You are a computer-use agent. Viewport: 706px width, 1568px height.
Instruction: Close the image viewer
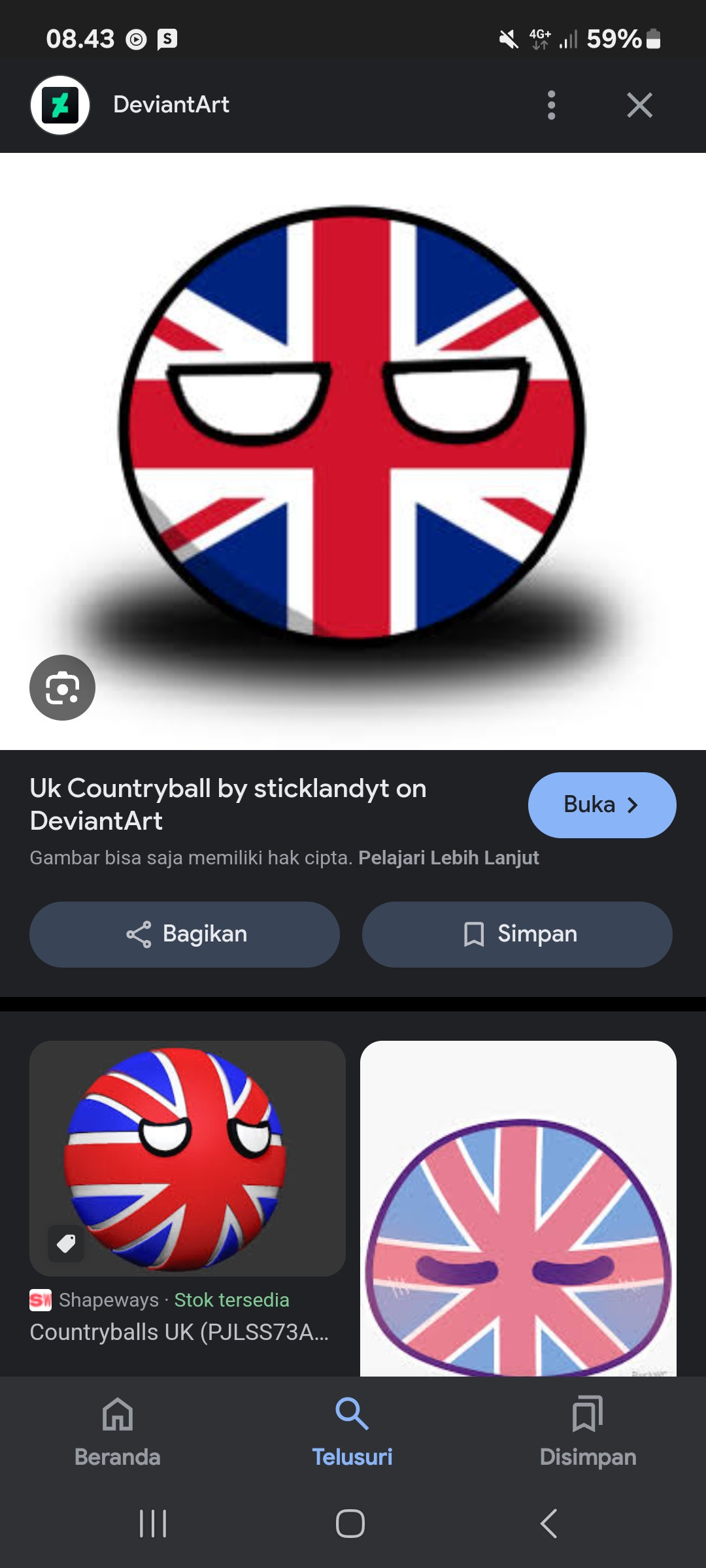tap(639, 105)
